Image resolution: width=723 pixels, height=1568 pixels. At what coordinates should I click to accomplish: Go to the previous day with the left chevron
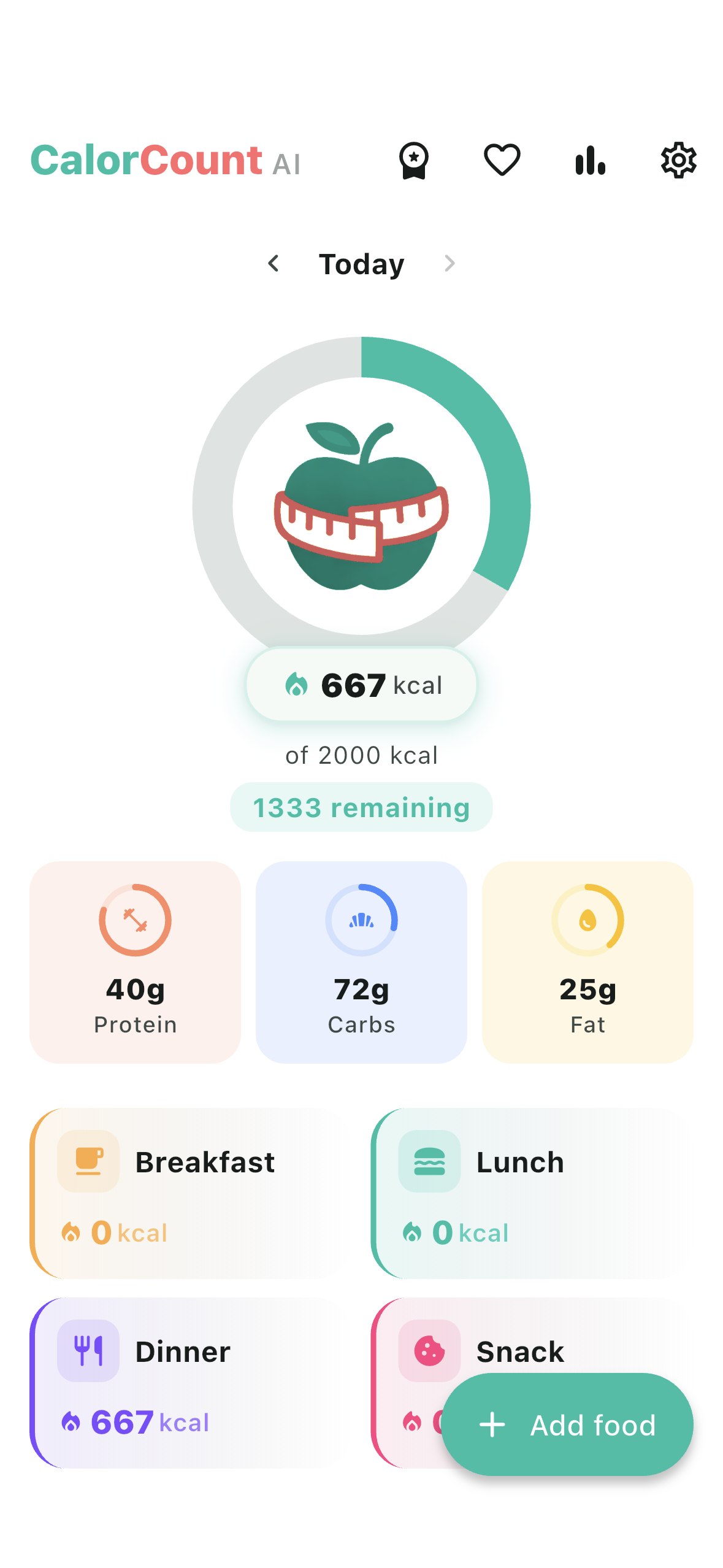coord(274,263)
